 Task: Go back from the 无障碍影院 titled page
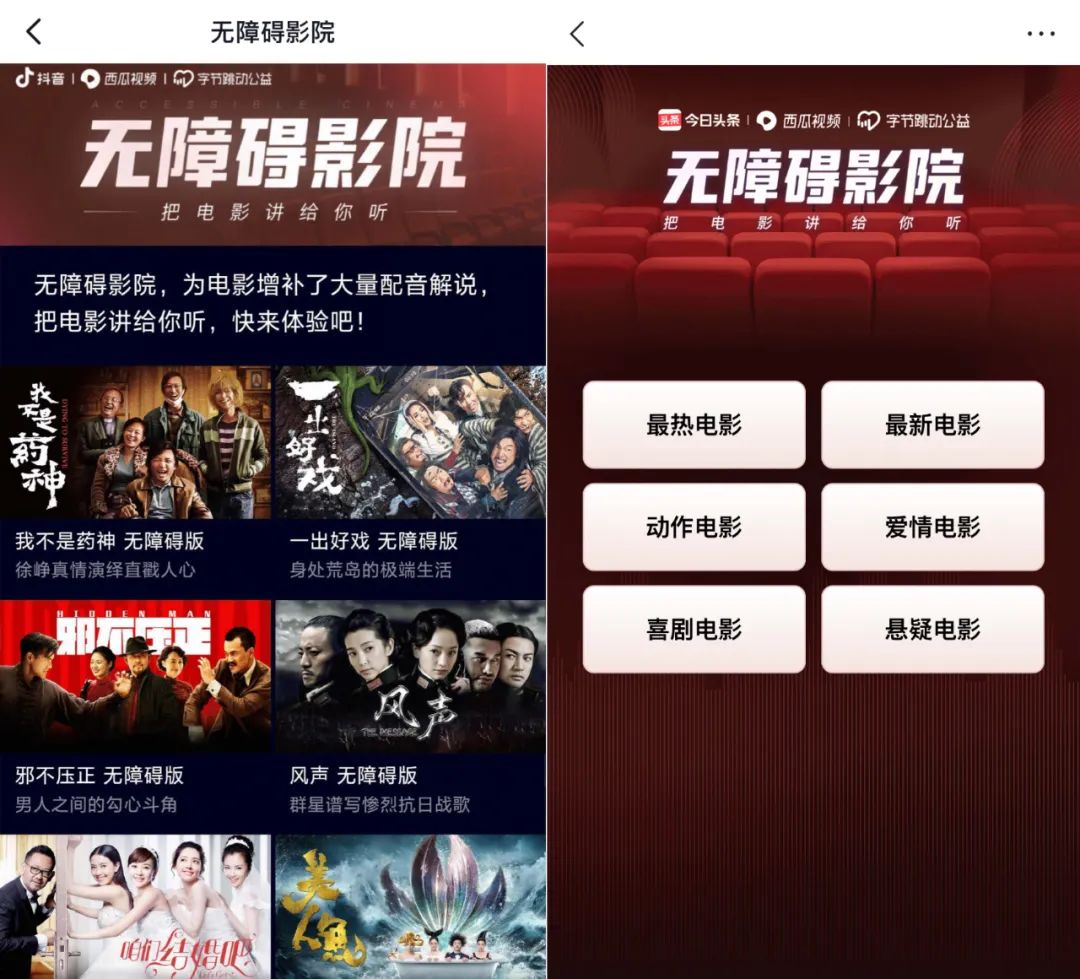34,32
